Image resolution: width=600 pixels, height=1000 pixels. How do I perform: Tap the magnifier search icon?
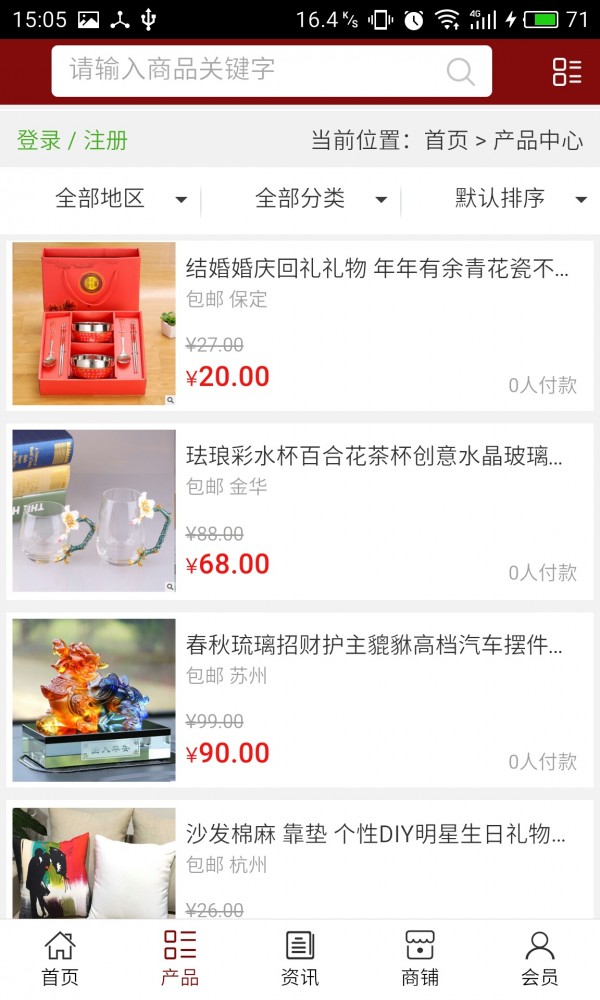[x=460, y=71]
